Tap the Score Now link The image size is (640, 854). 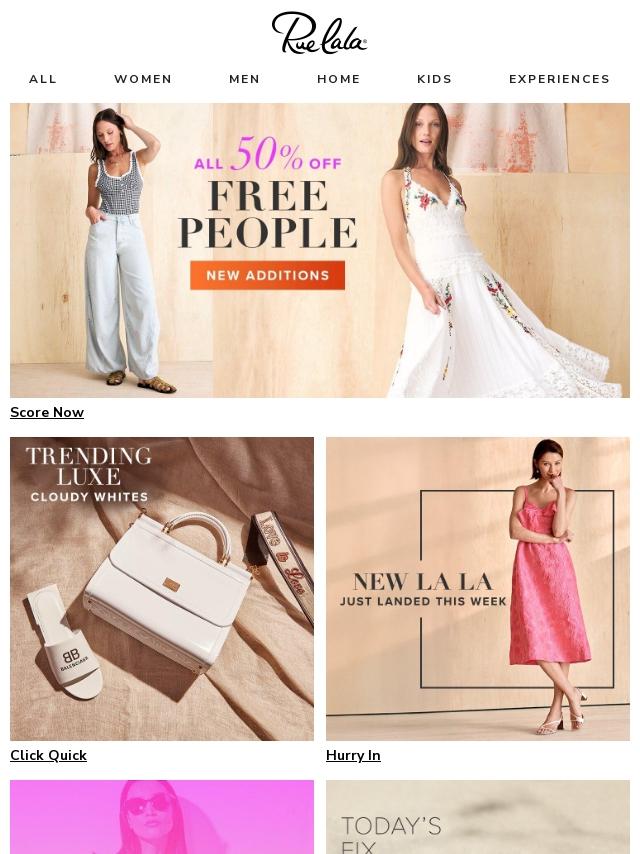pyautogui.click(x=47, y=412)
